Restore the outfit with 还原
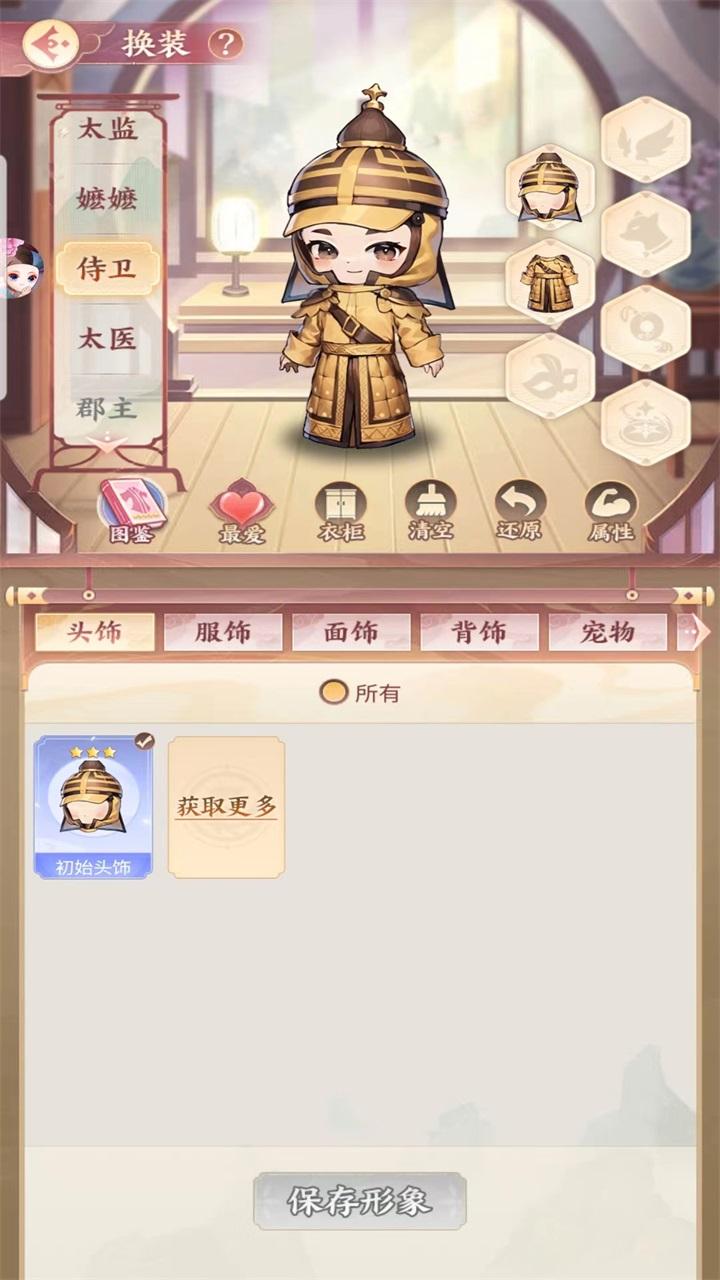720x1280 pixels. pos(521,511)
